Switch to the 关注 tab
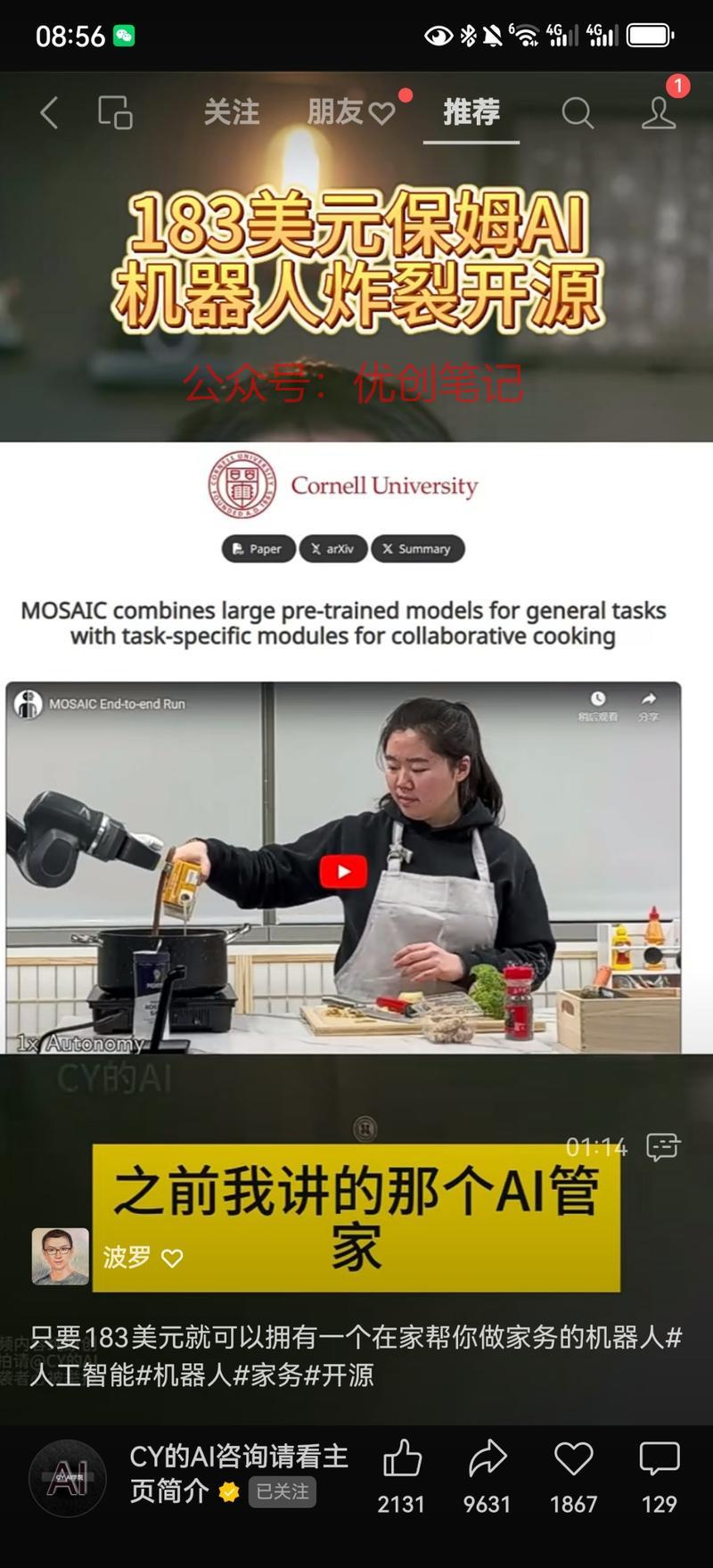This screenshot has width=713, height=1568. [x=231, y=112]
